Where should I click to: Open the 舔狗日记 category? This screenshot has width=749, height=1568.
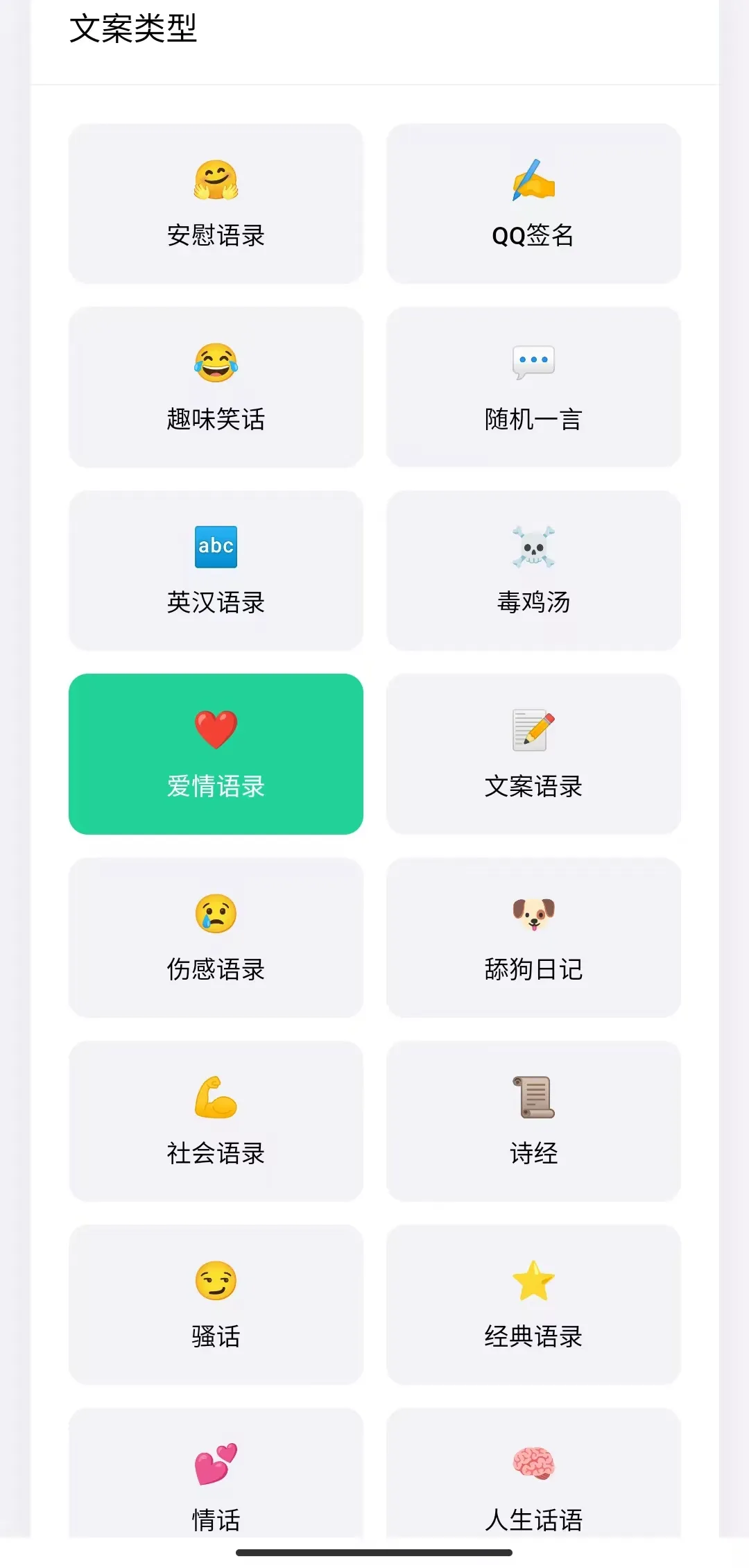533,937
